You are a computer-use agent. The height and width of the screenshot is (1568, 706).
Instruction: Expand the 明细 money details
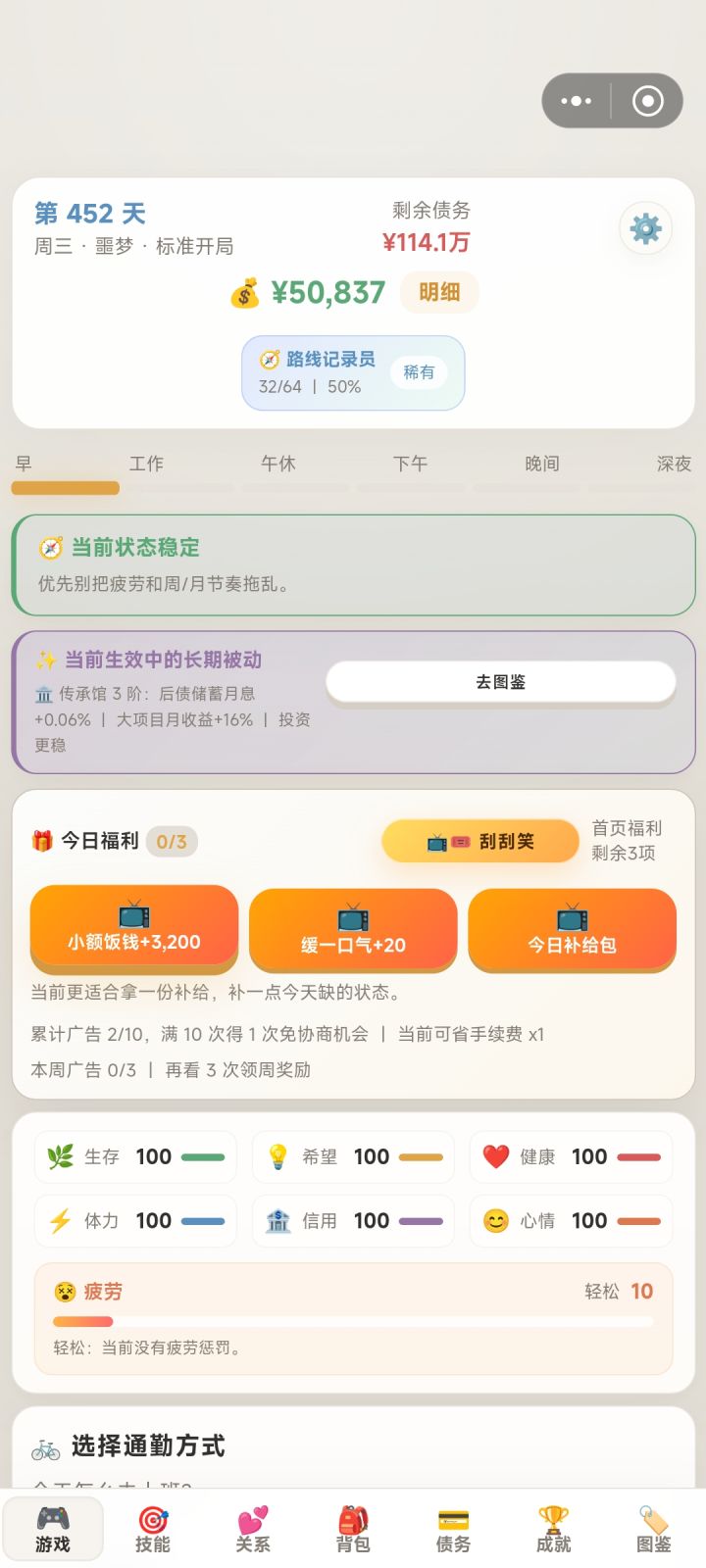[x=438, y=293]
